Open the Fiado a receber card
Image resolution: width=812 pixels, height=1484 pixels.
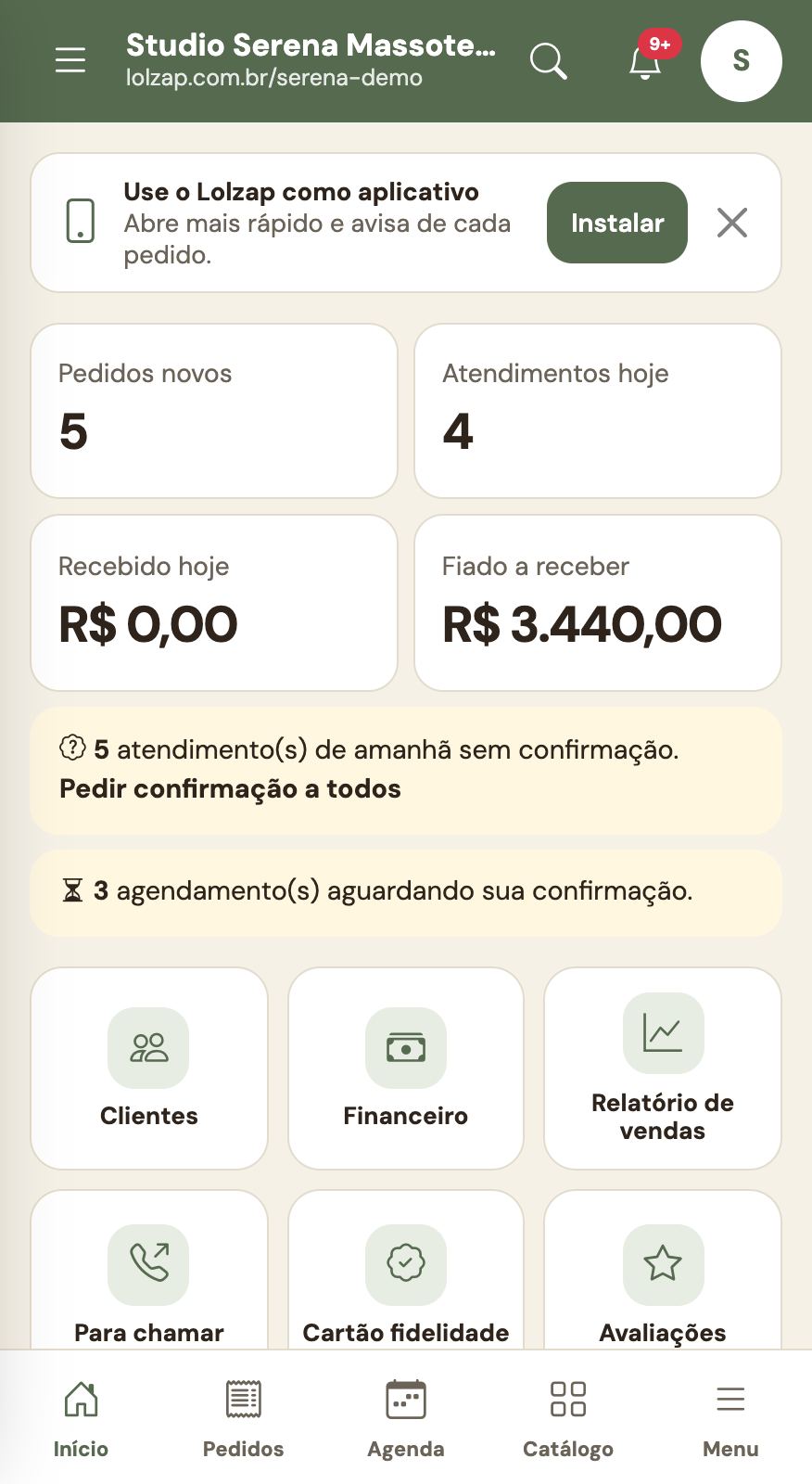click(598, 603)
